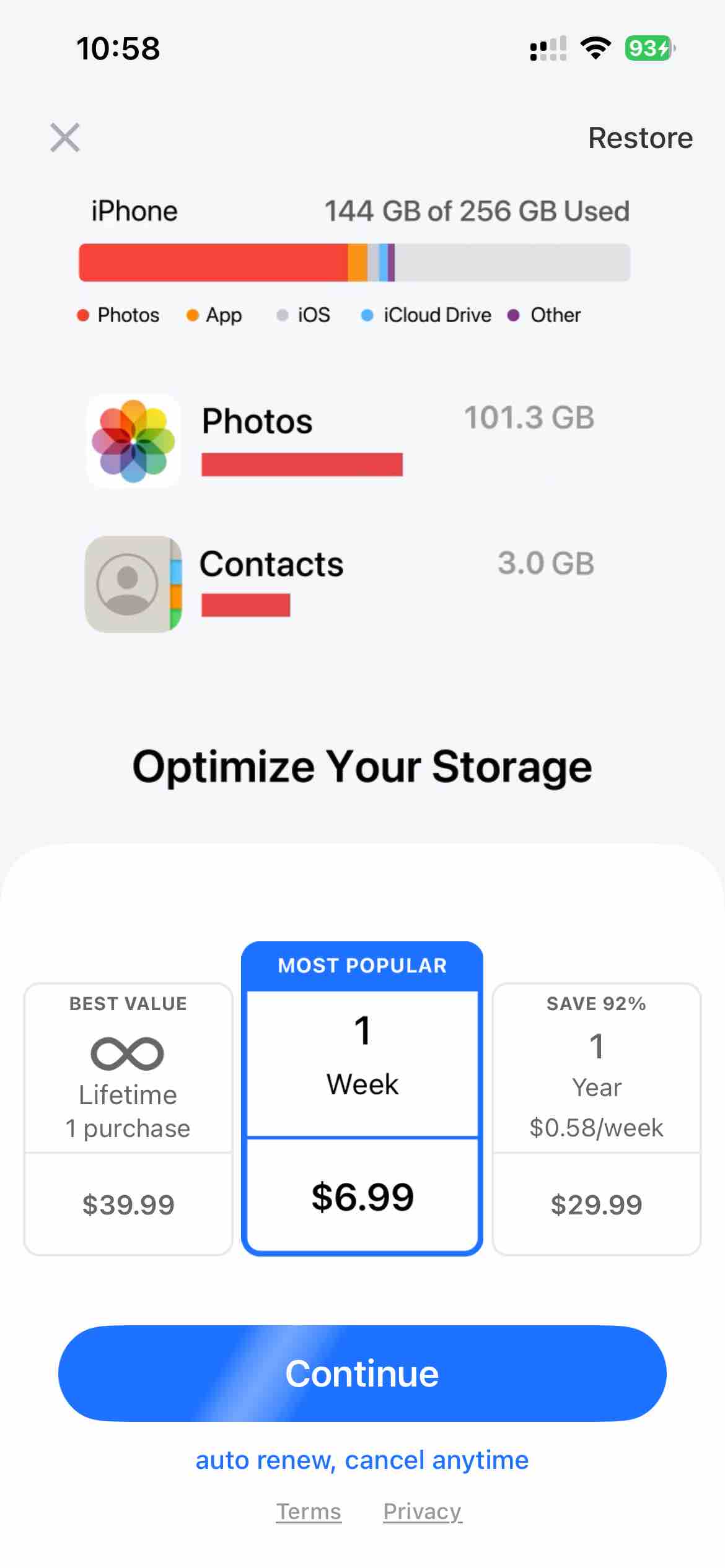Screen dimensions: 725x1568
Task: Open the Most Popular plan details
Action: [x=361, y=965]
